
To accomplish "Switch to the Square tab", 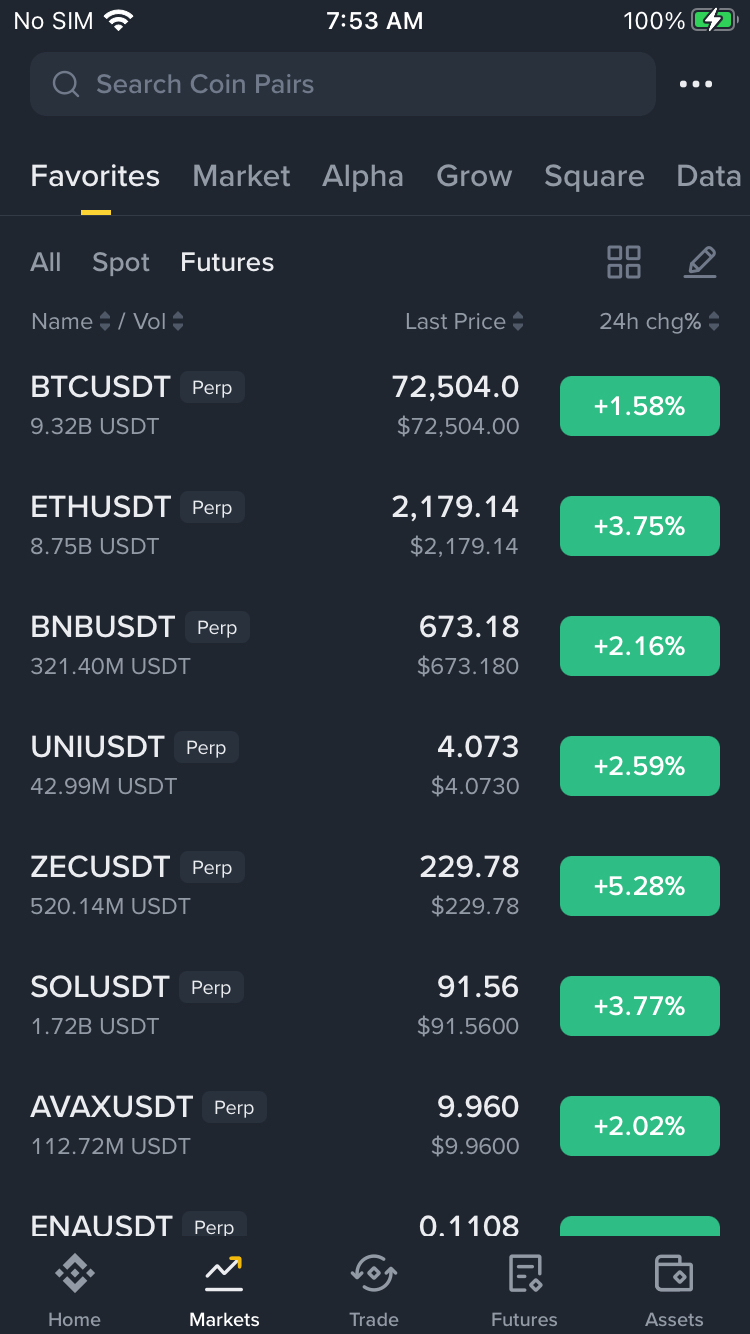I will click(594, 176).
